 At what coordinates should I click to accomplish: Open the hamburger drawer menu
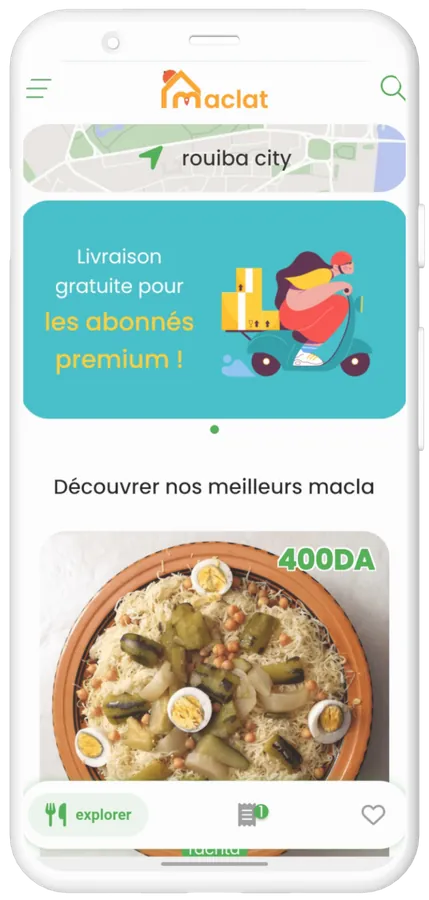pos(38,88)
